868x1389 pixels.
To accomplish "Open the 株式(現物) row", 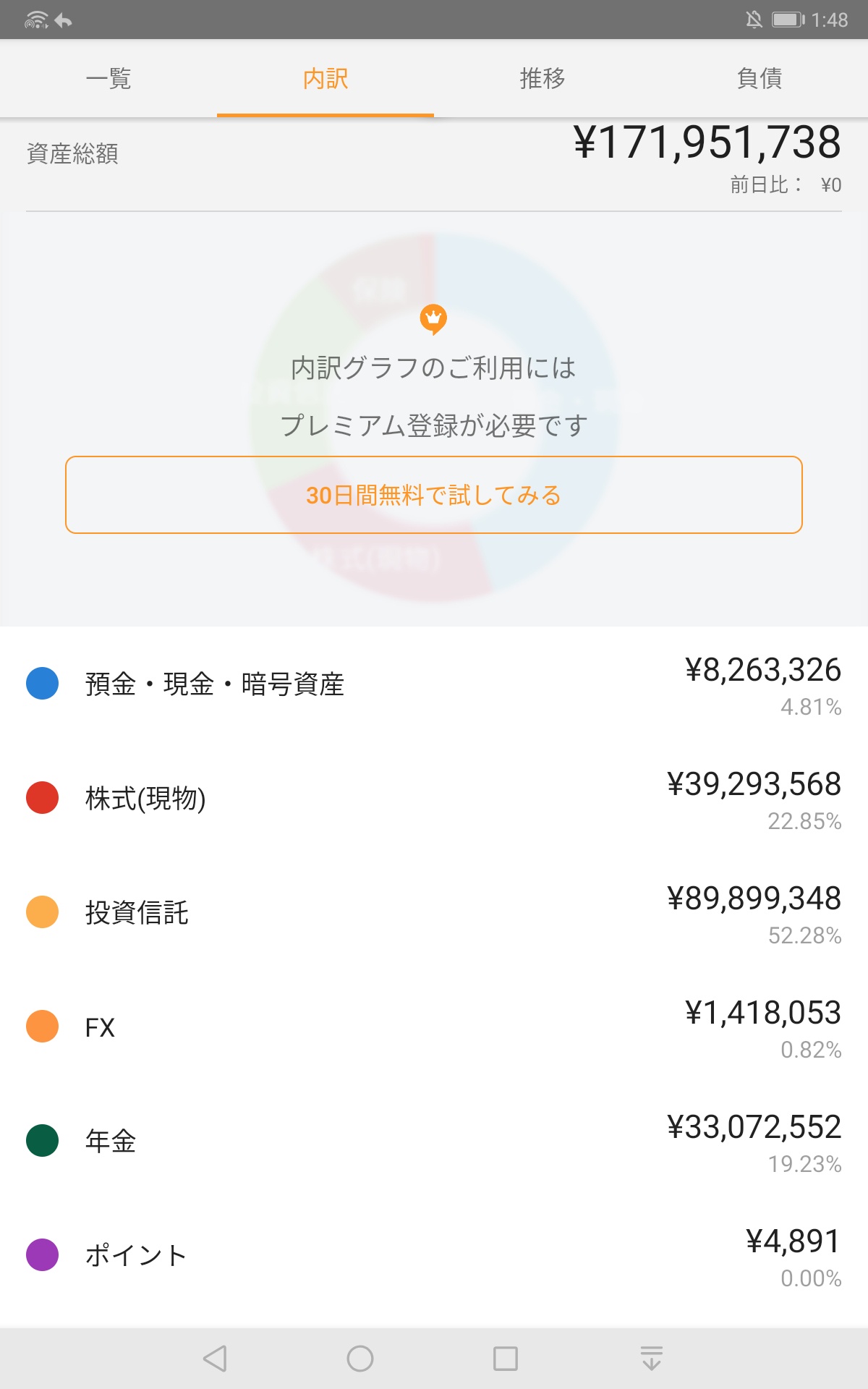I will pos(434,799).
